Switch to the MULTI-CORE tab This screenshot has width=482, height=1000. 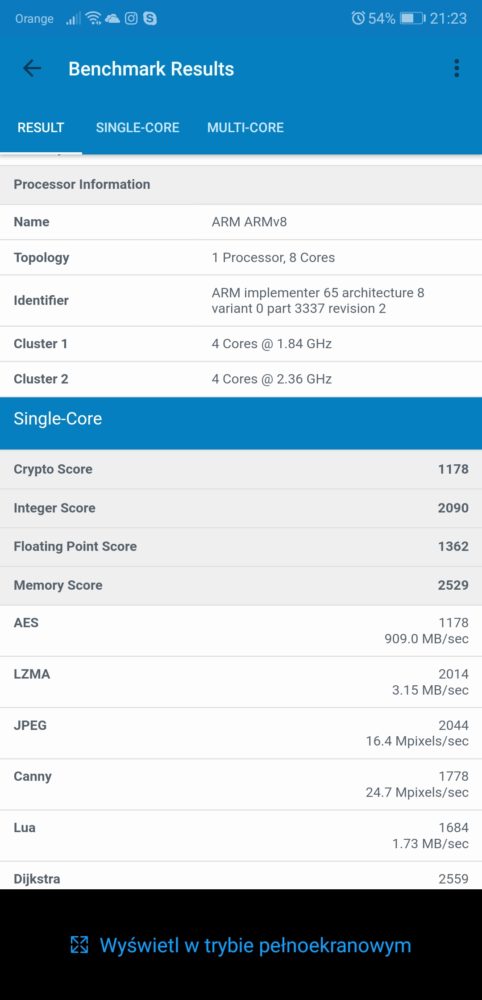245,128
